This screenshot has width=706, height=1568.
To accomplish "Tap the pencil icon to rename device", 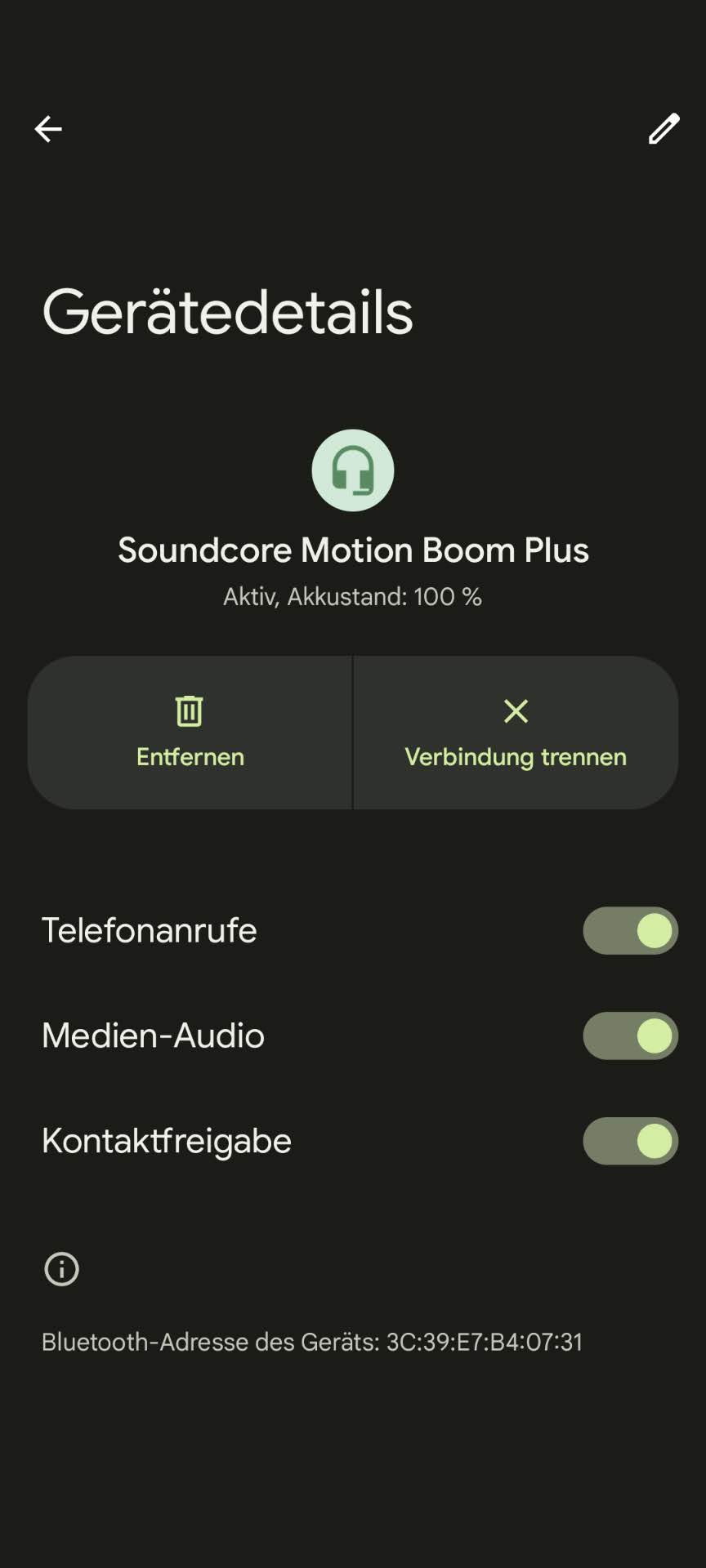I will tap(664, 129).
